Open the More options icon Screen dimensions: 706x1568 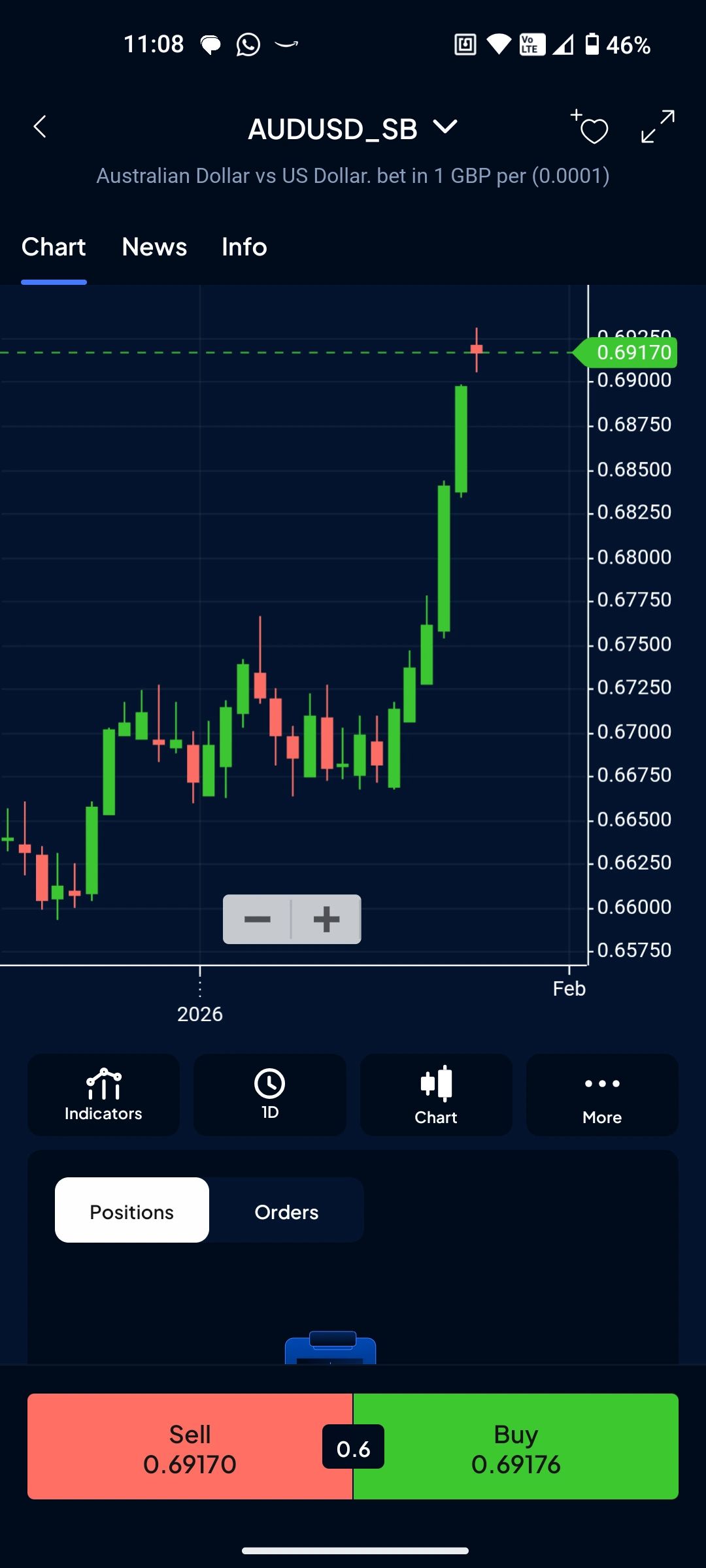click(x=601, y=1094)
